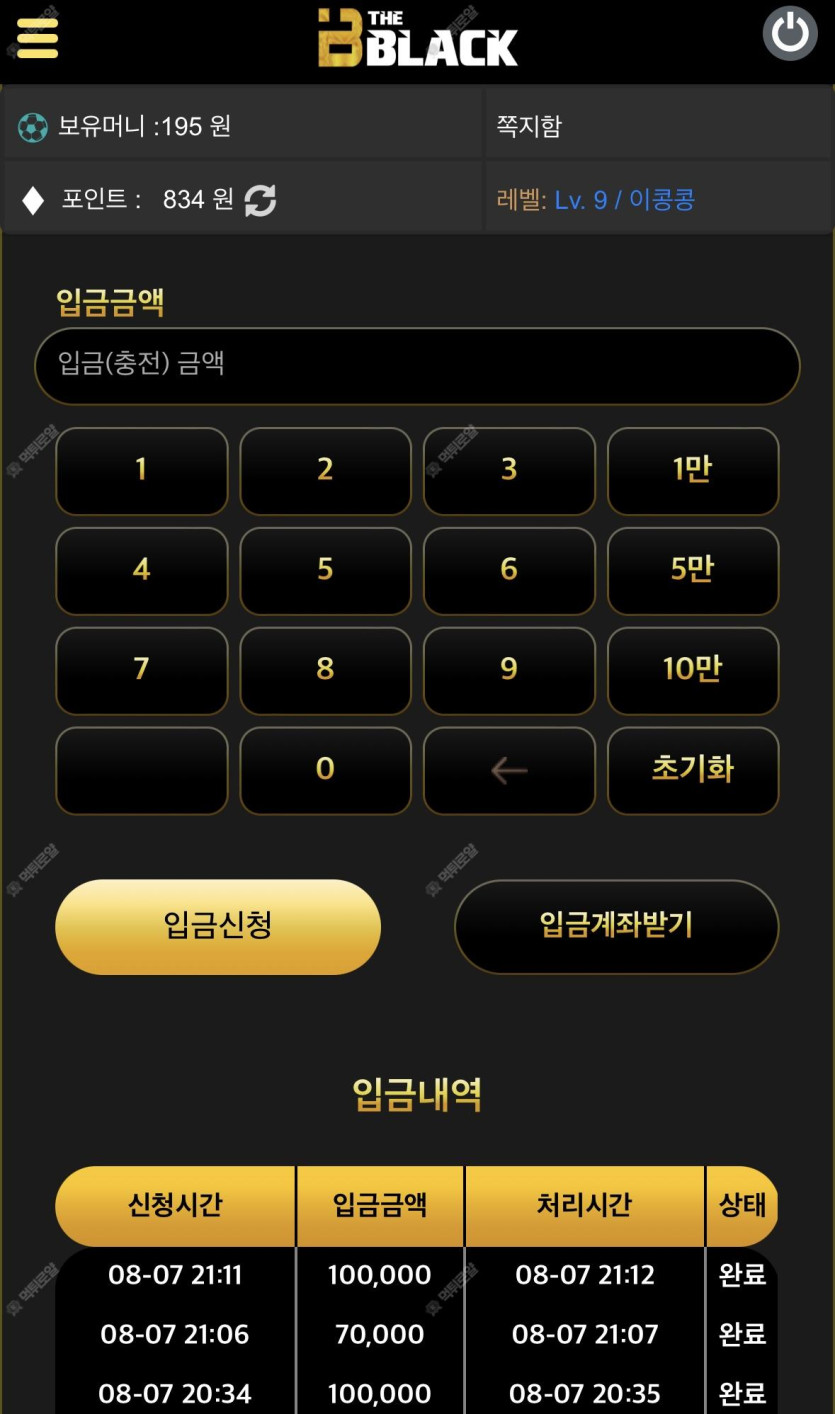Enter digit 7 on keypad
Viewport: 835px width, 1414px height.
click(x=141, y=669)
